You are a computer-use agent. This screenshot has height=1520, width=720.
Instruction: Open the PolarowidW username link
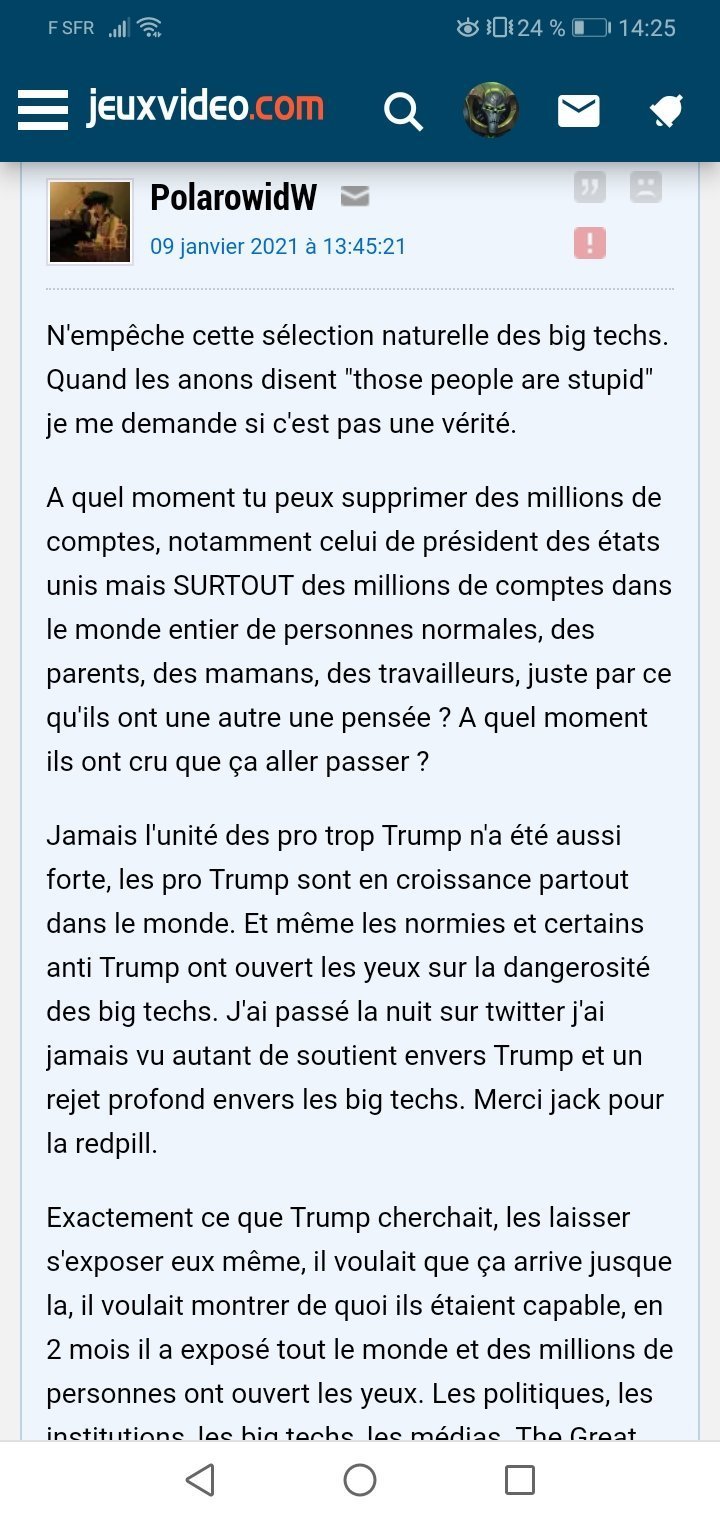coord(234,198)
